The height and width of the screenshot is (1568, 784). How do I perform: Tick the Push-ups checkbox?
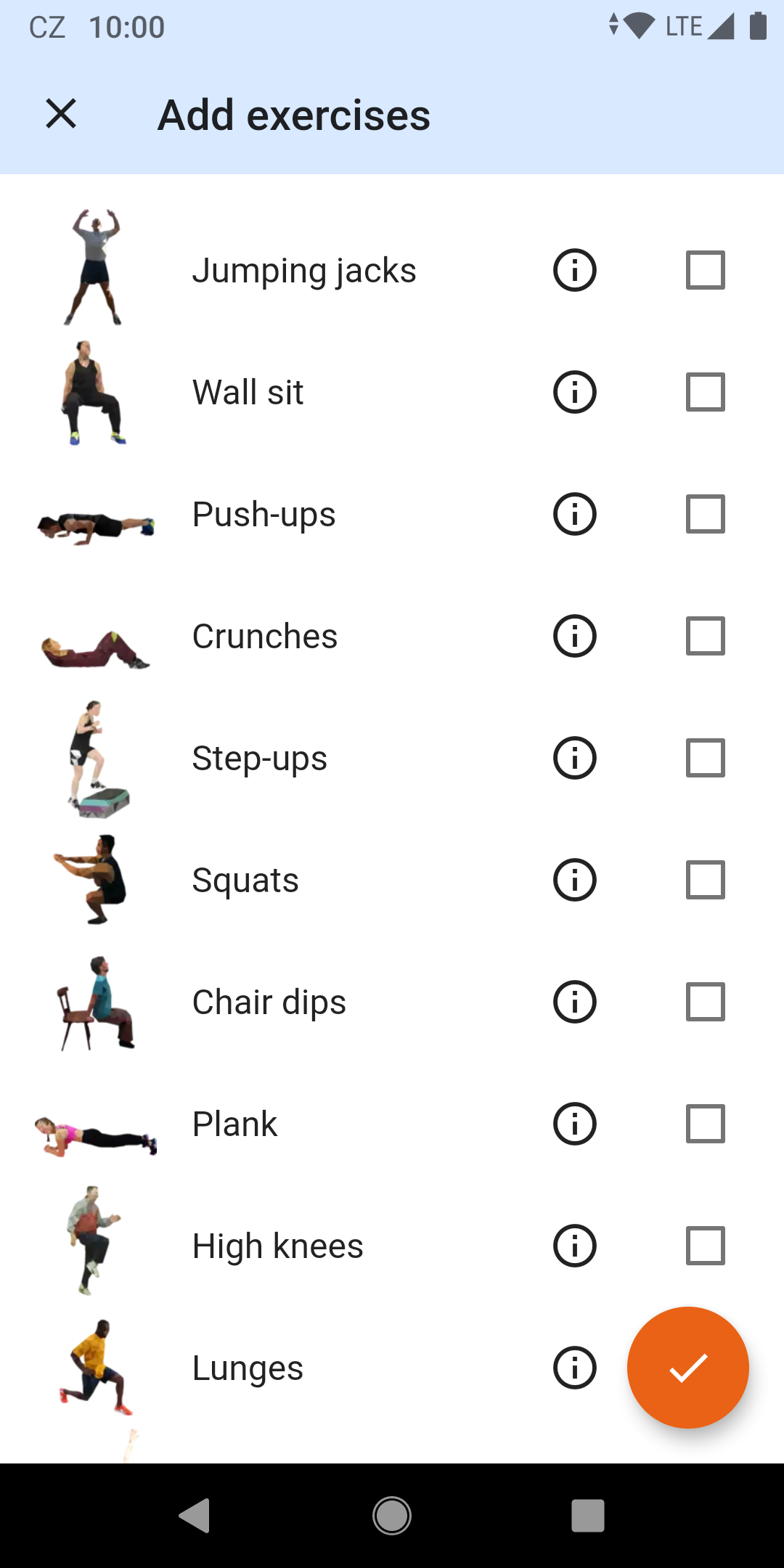pos(706,514)
